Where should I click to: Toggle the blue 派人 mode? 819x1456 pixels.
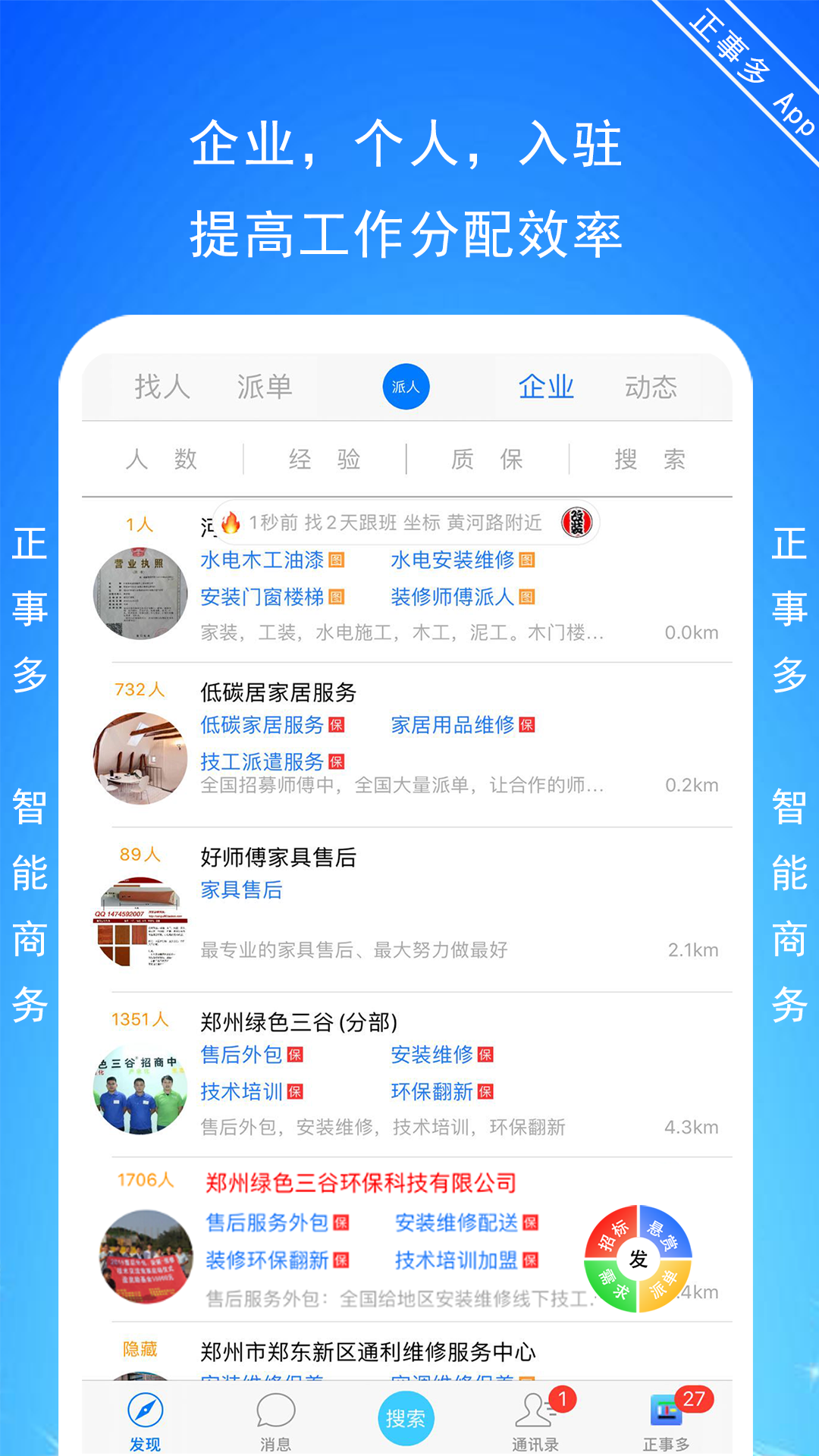406,386
